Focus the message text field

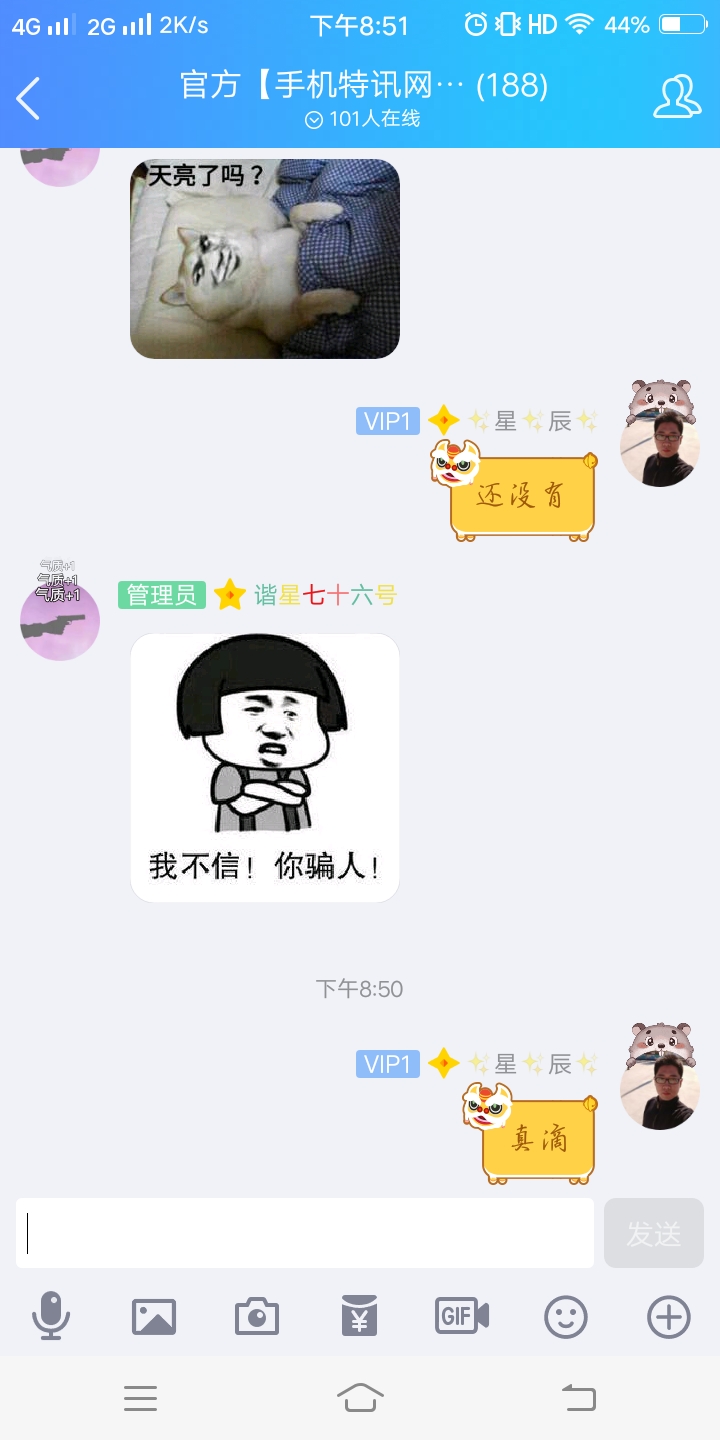[305, 1233]
